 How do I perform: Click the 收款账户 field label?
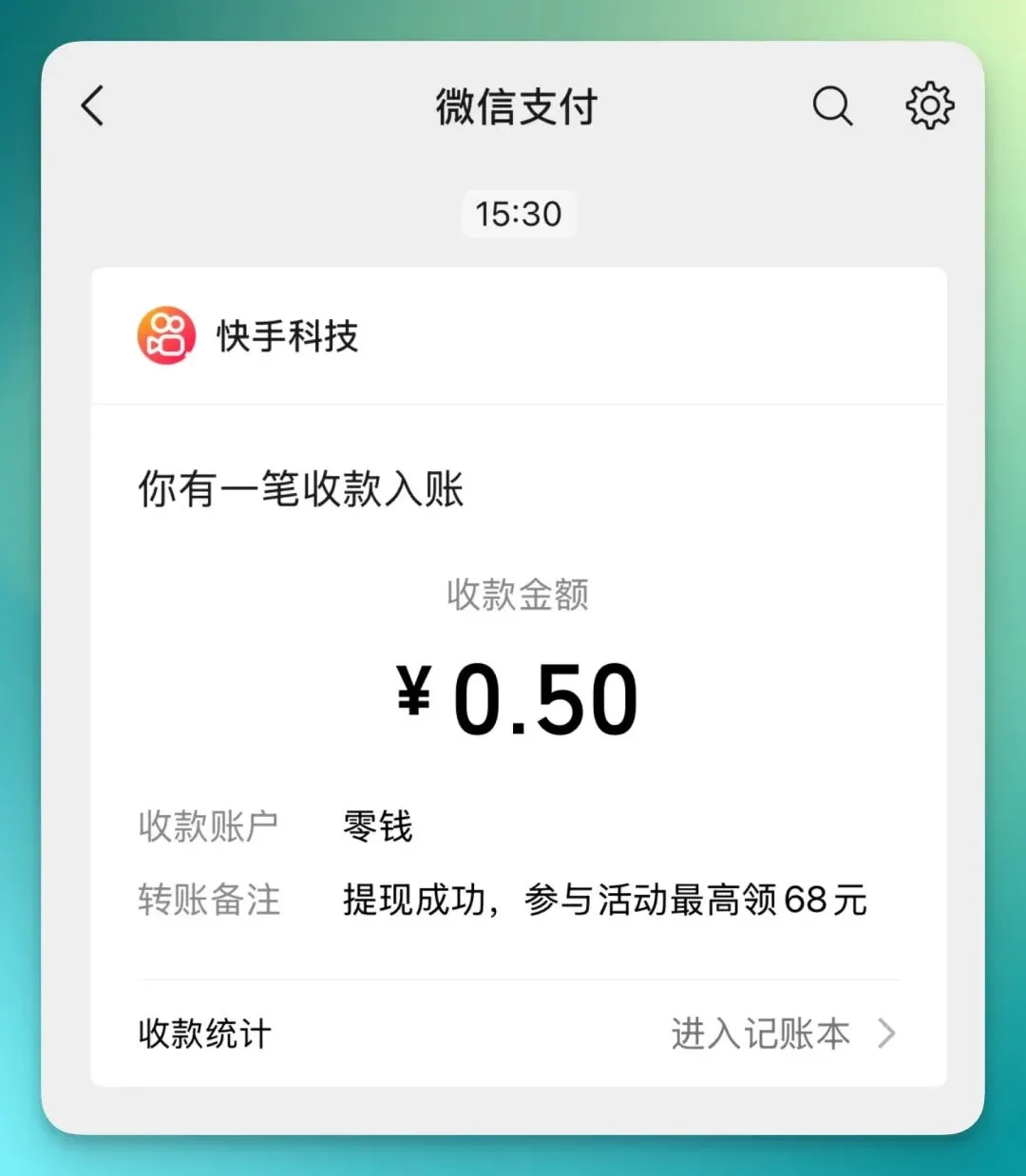[209, 825]
